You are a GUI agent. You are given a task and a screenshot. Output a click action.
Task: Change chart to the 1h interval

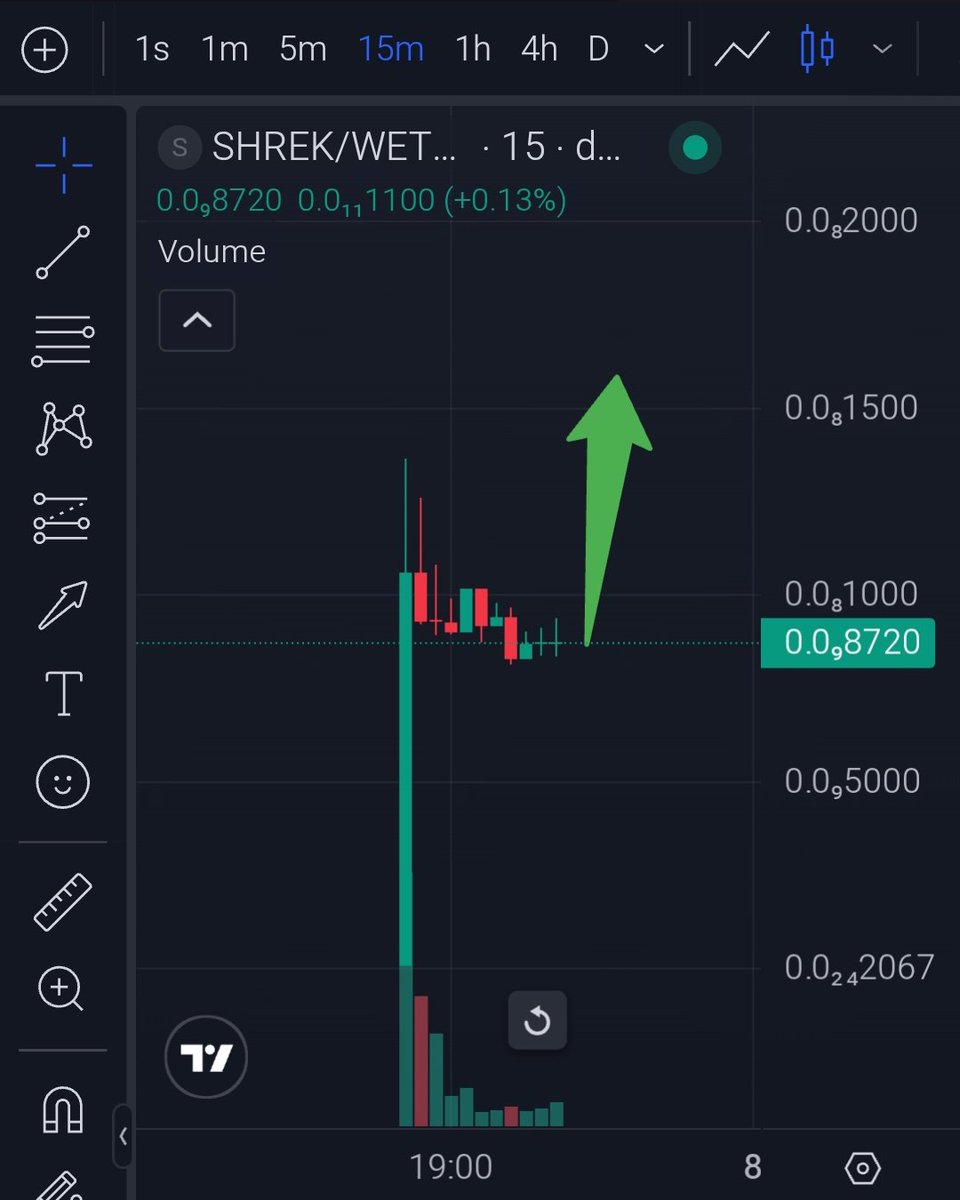(475, 49)
